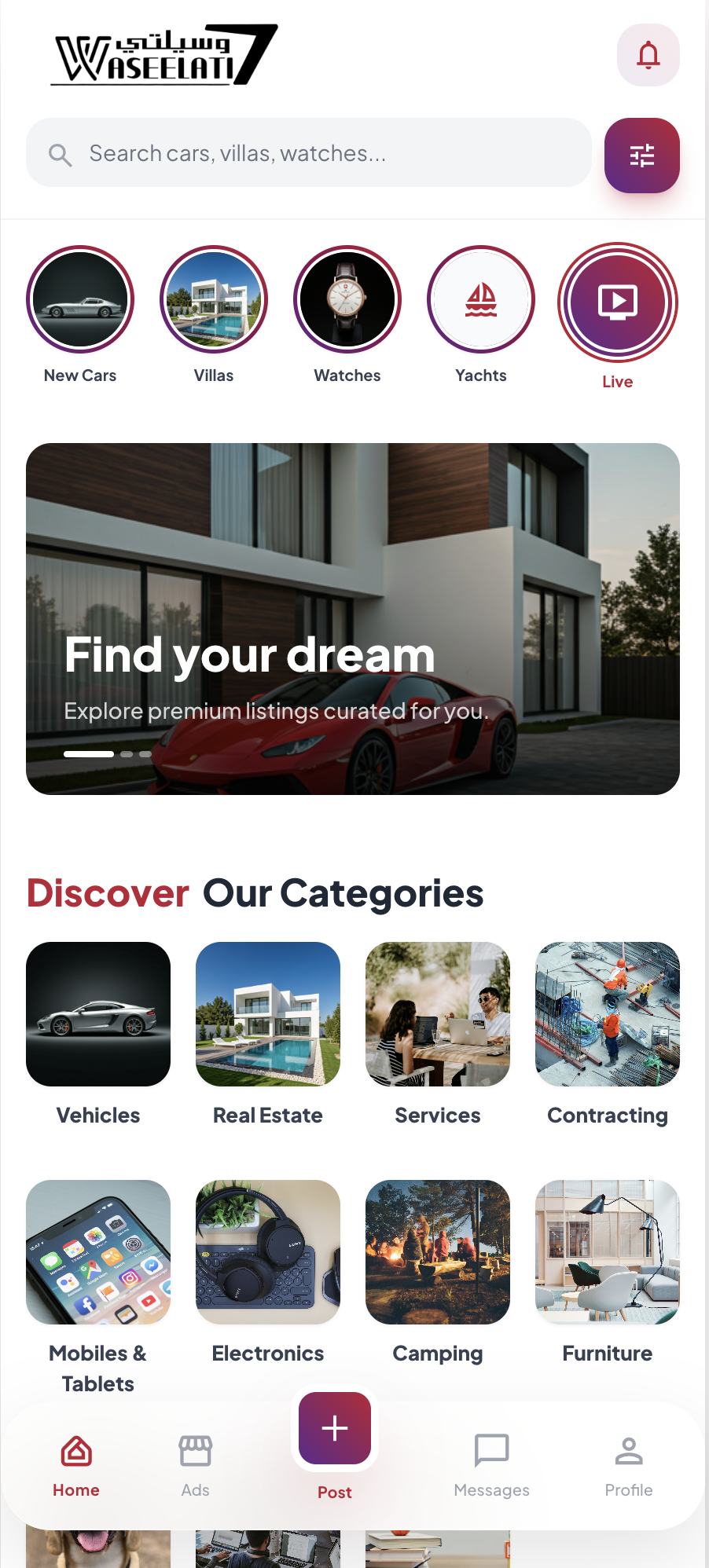Create a new Post

[x=335, y=1429]
